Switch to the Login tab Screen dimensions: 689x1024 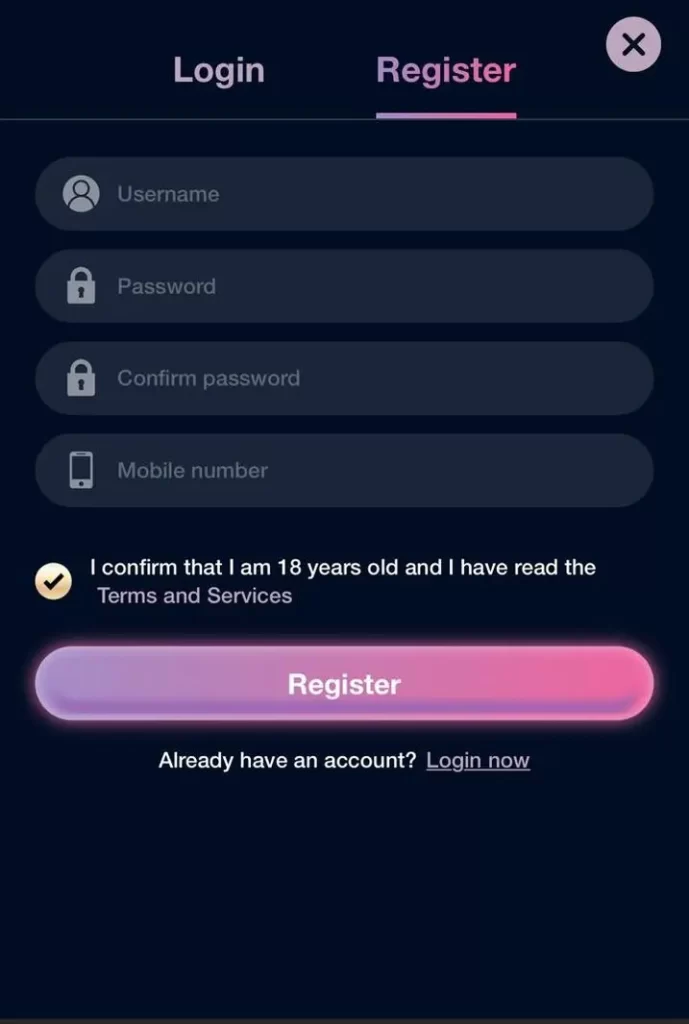point(218,70)
